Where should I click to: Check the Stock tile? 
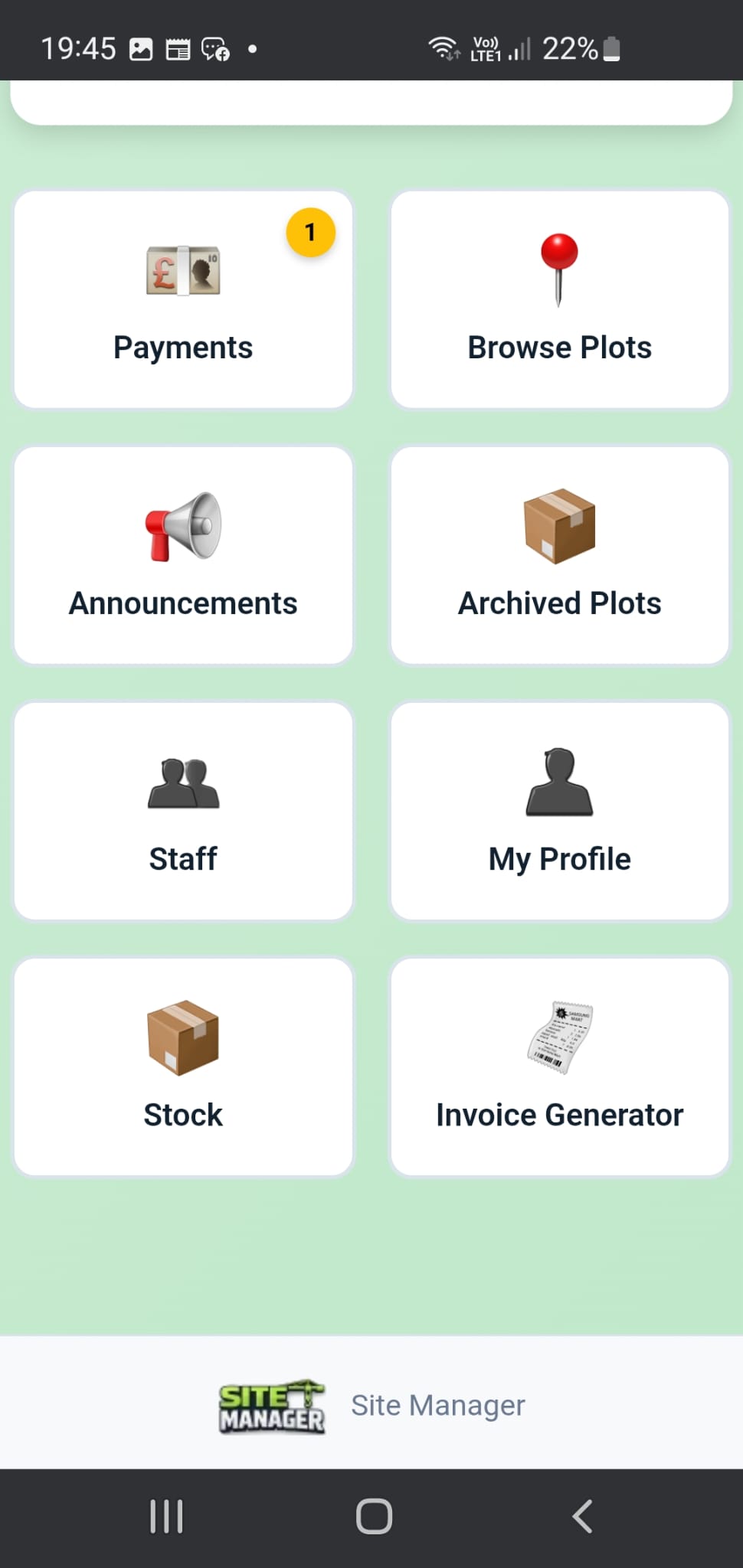click(x=183, y=1067)
